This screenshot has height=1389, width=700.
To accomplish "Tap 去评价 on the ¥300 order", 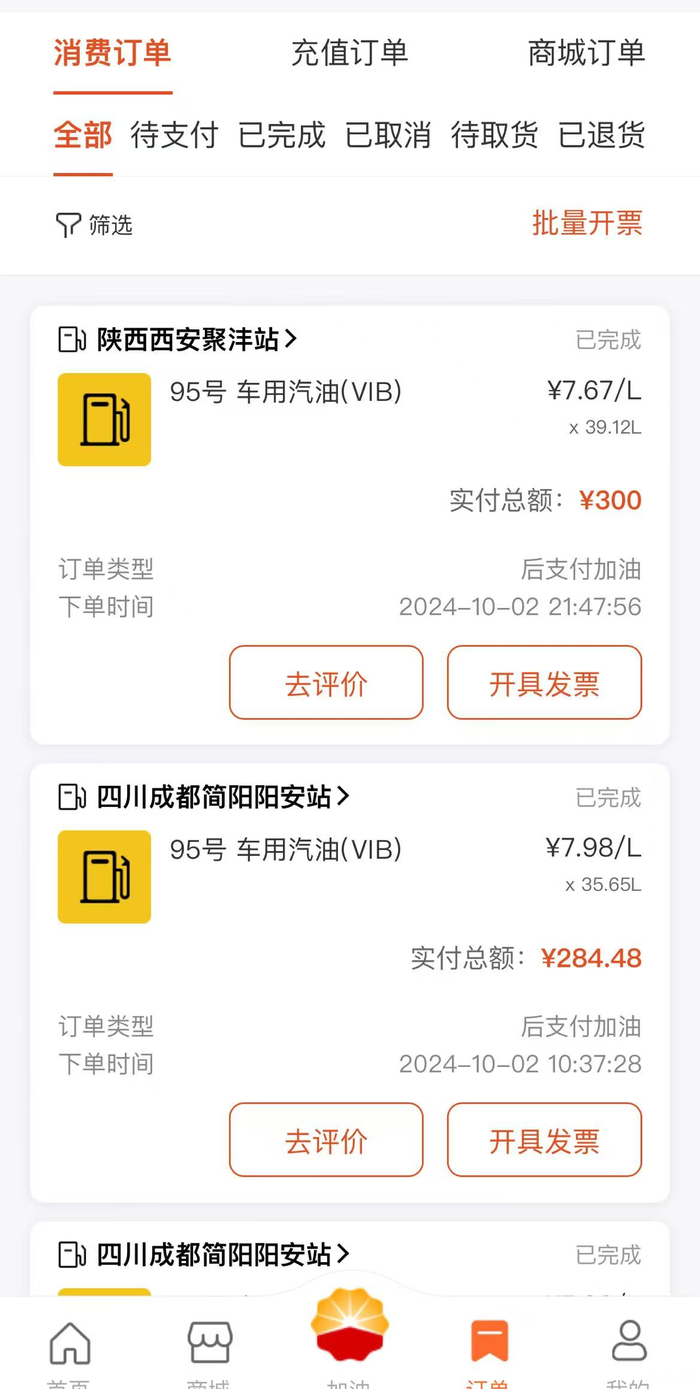I will [x=326, y=683].
